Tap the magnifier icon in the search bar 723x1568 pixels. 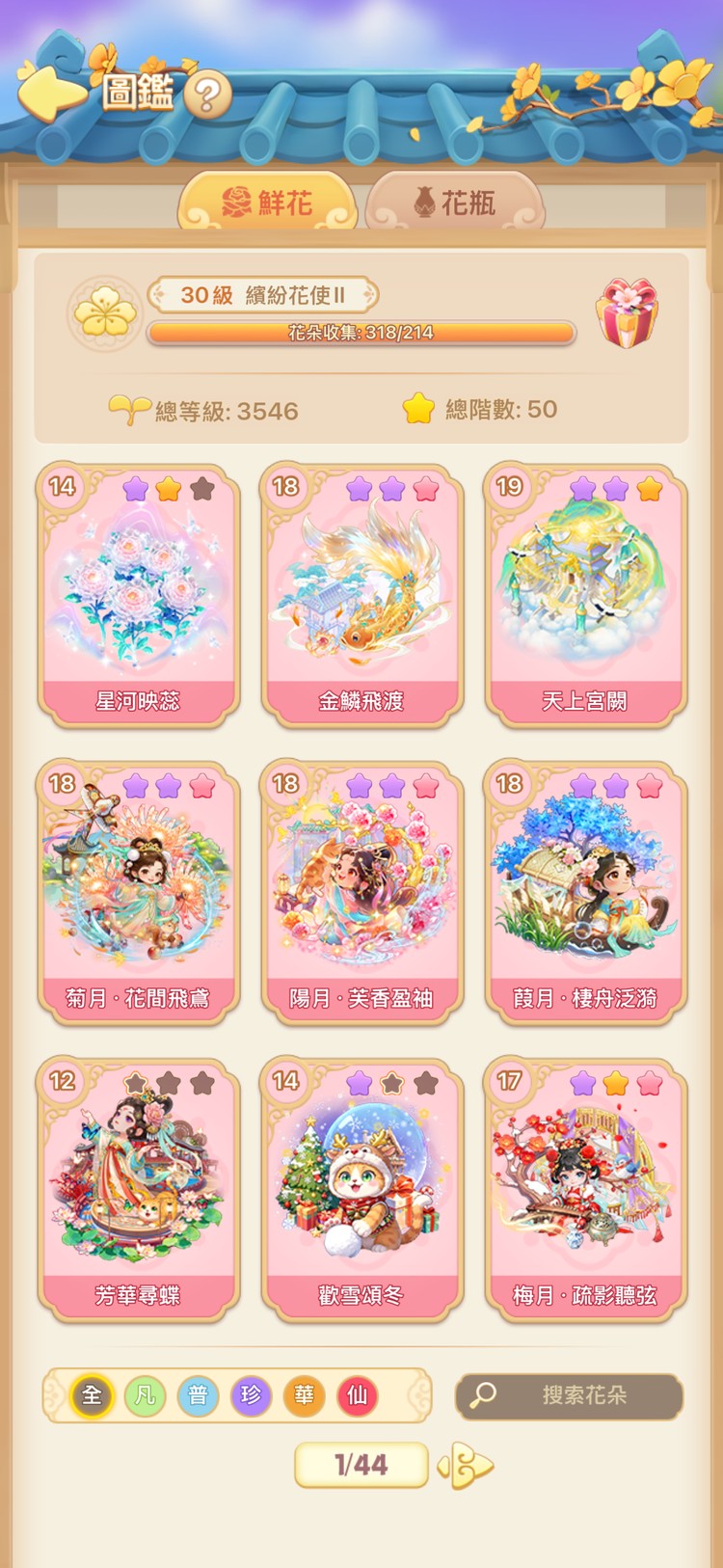click(x=484, y=1396)
